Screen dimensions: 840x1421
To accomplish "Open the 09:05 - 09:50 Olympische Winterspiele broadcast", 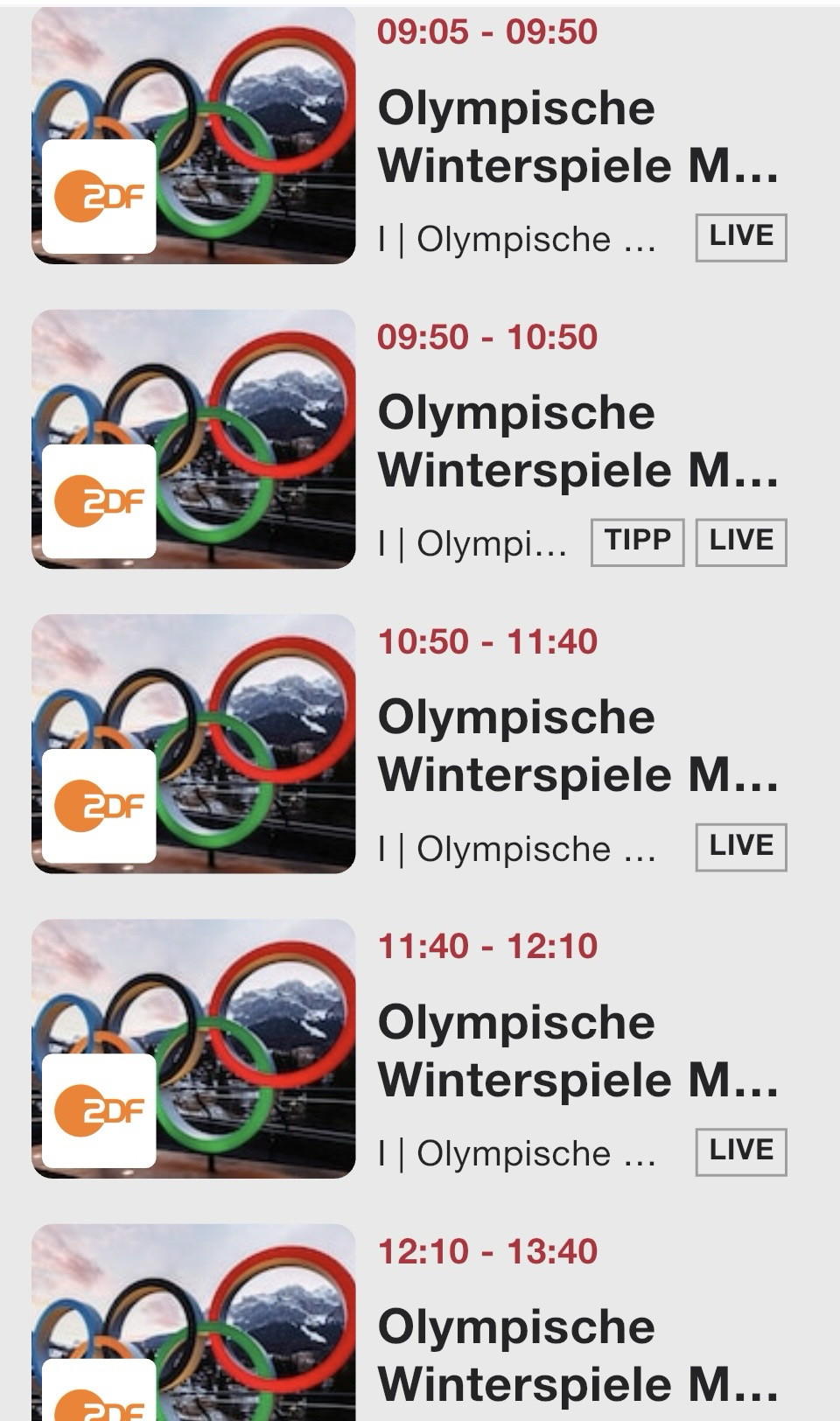I will [577, 137].
